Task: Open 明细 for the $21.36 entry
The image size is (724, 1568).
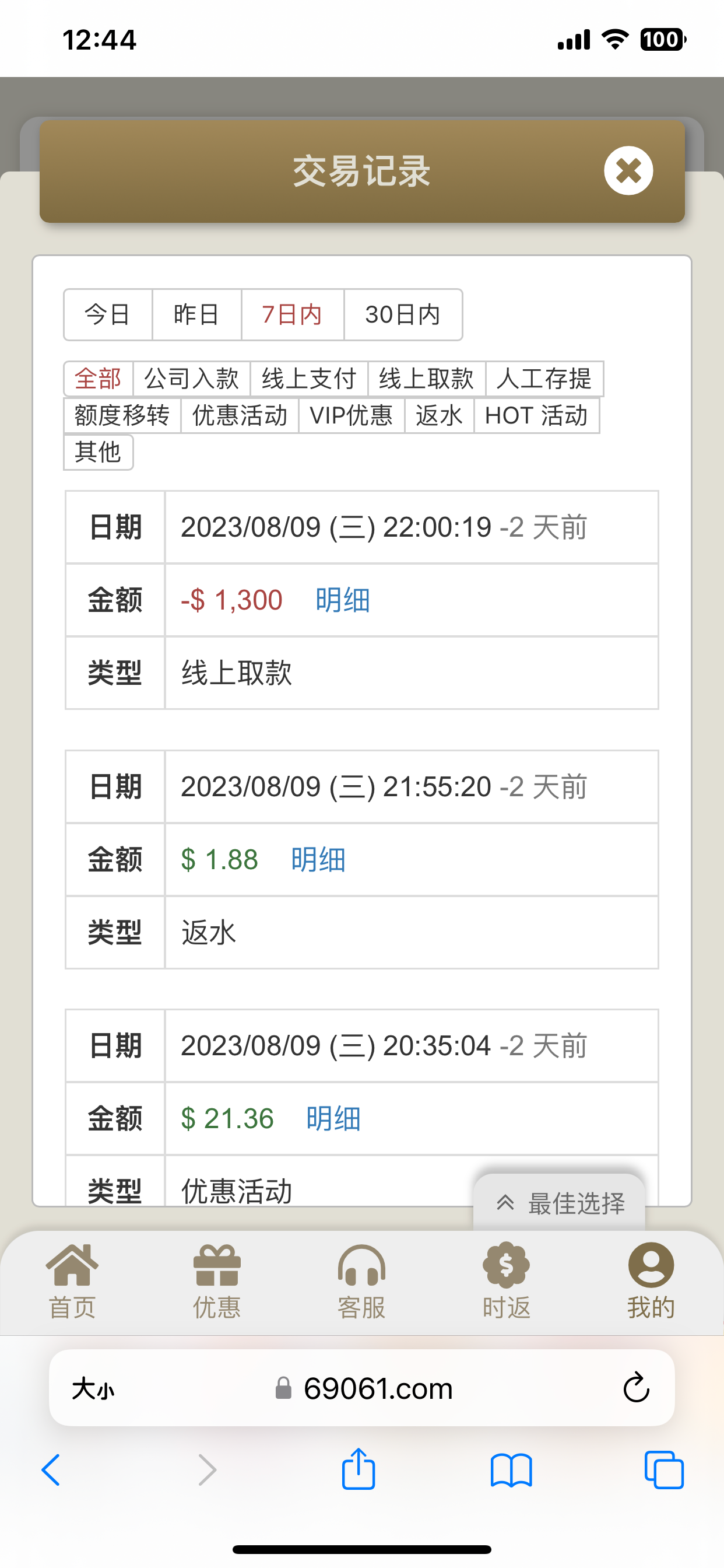Action: tap(333, 1119)
